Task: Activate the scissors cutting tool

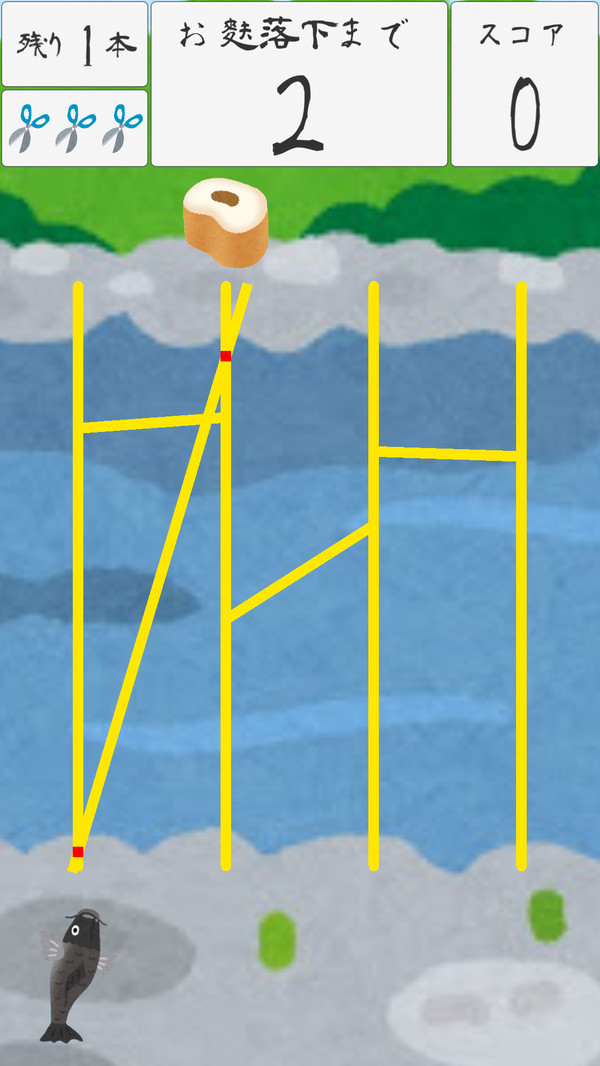Action: click(75, 128)
